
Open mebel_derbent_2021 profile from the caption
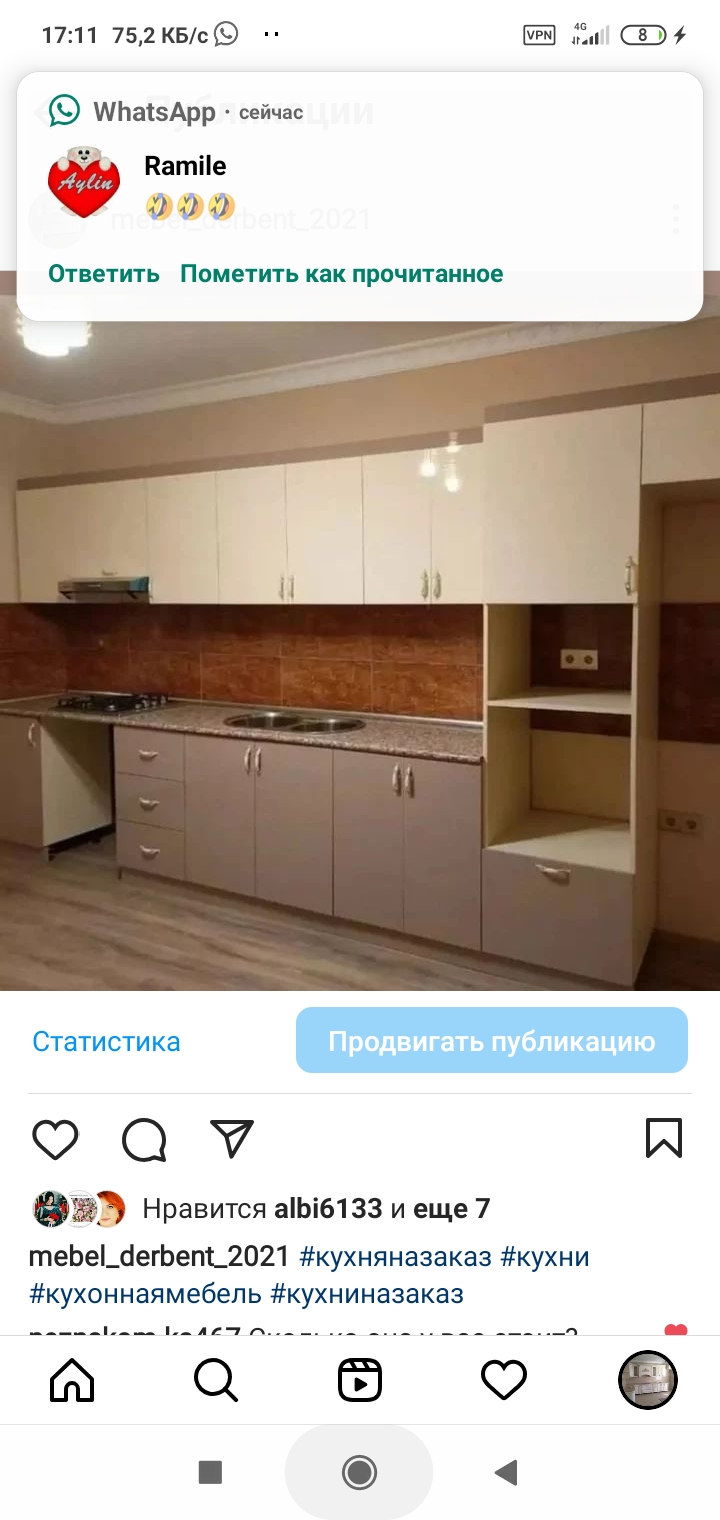[x=159, y=1256]
